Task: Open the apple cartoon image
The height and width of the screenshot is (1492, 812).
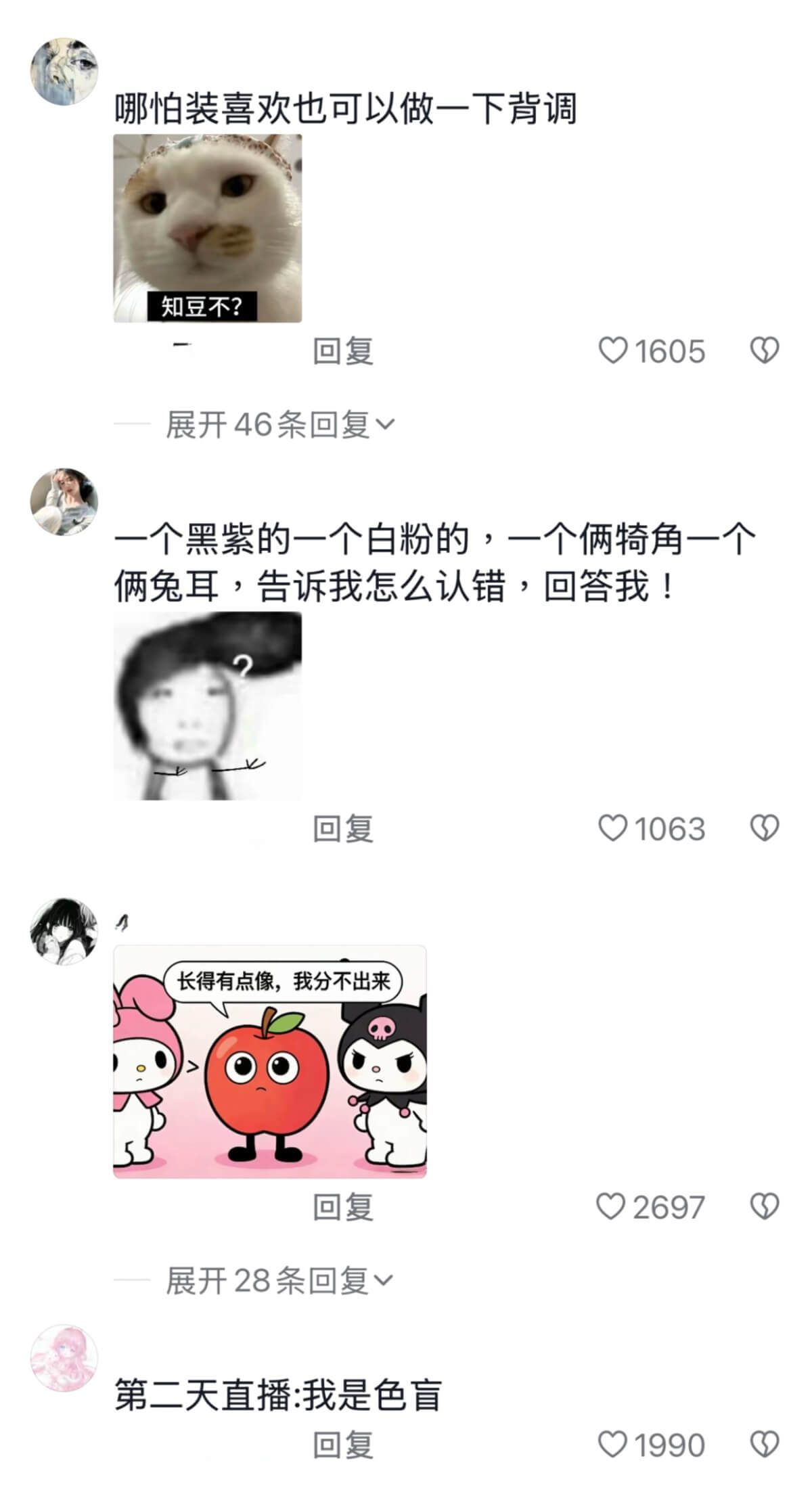Action: tap(269, 1062)
